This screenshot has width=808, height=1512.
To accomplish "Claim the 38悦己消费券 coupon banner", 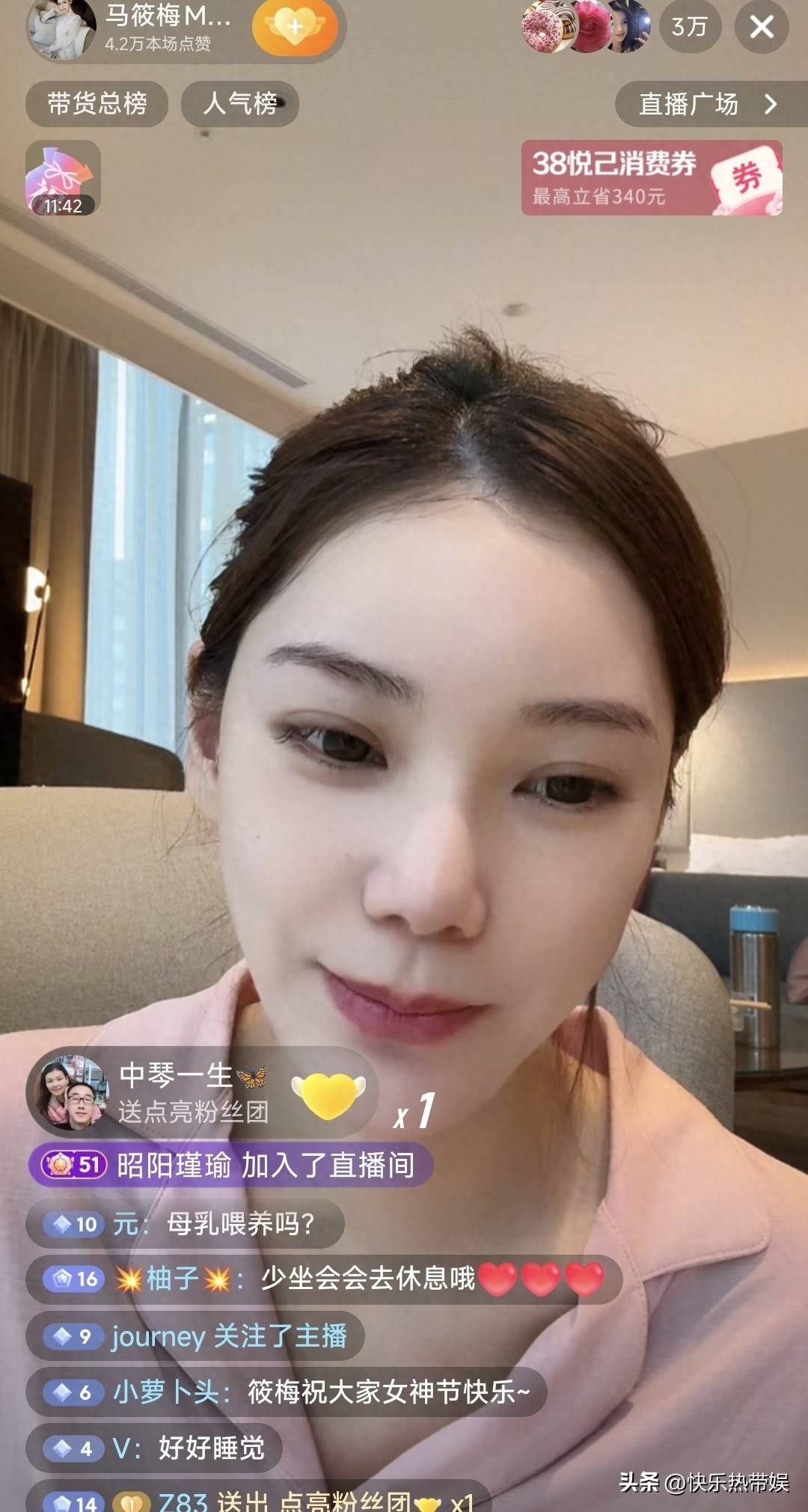I will tap(651, 178).
